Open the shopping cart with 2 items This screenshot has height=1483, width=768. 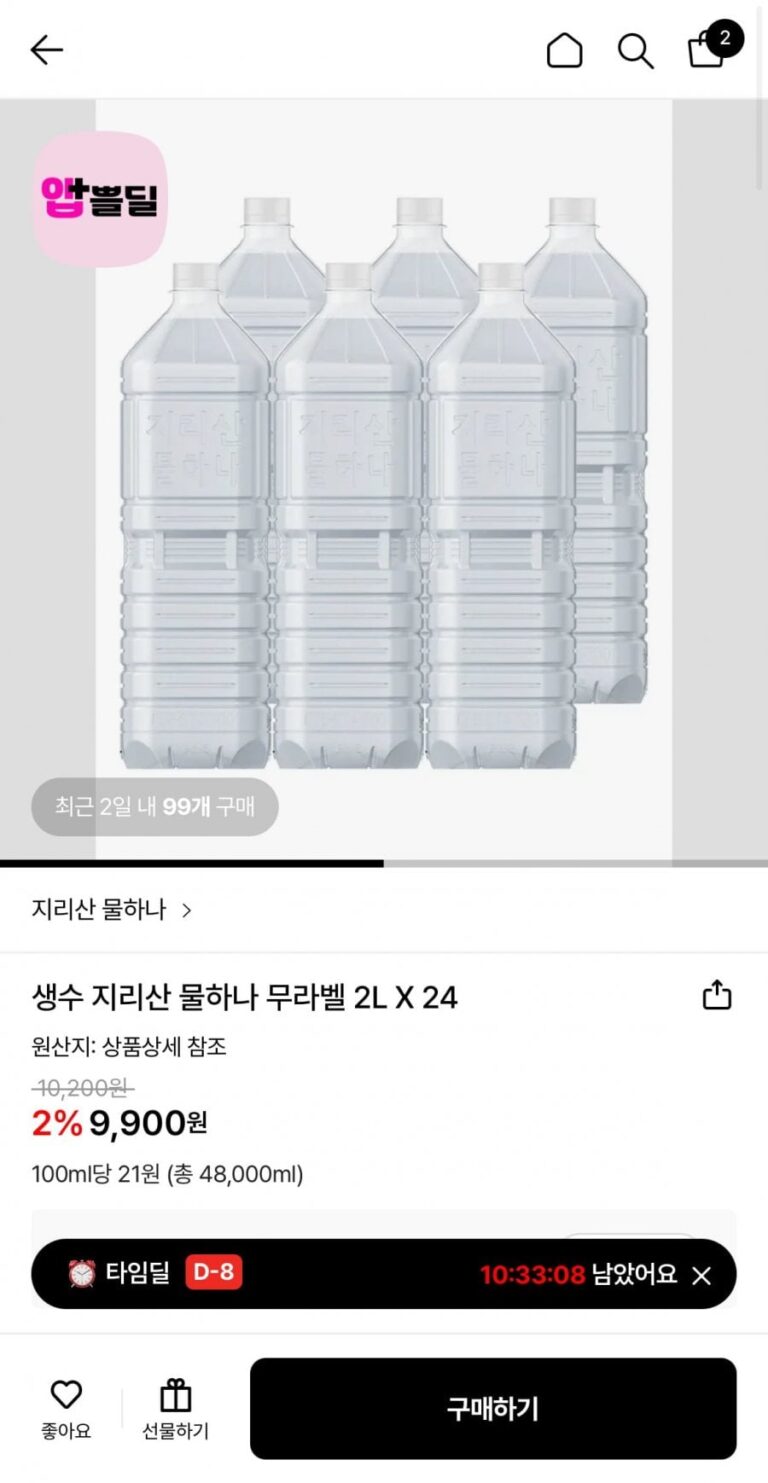tap(708, 49)
